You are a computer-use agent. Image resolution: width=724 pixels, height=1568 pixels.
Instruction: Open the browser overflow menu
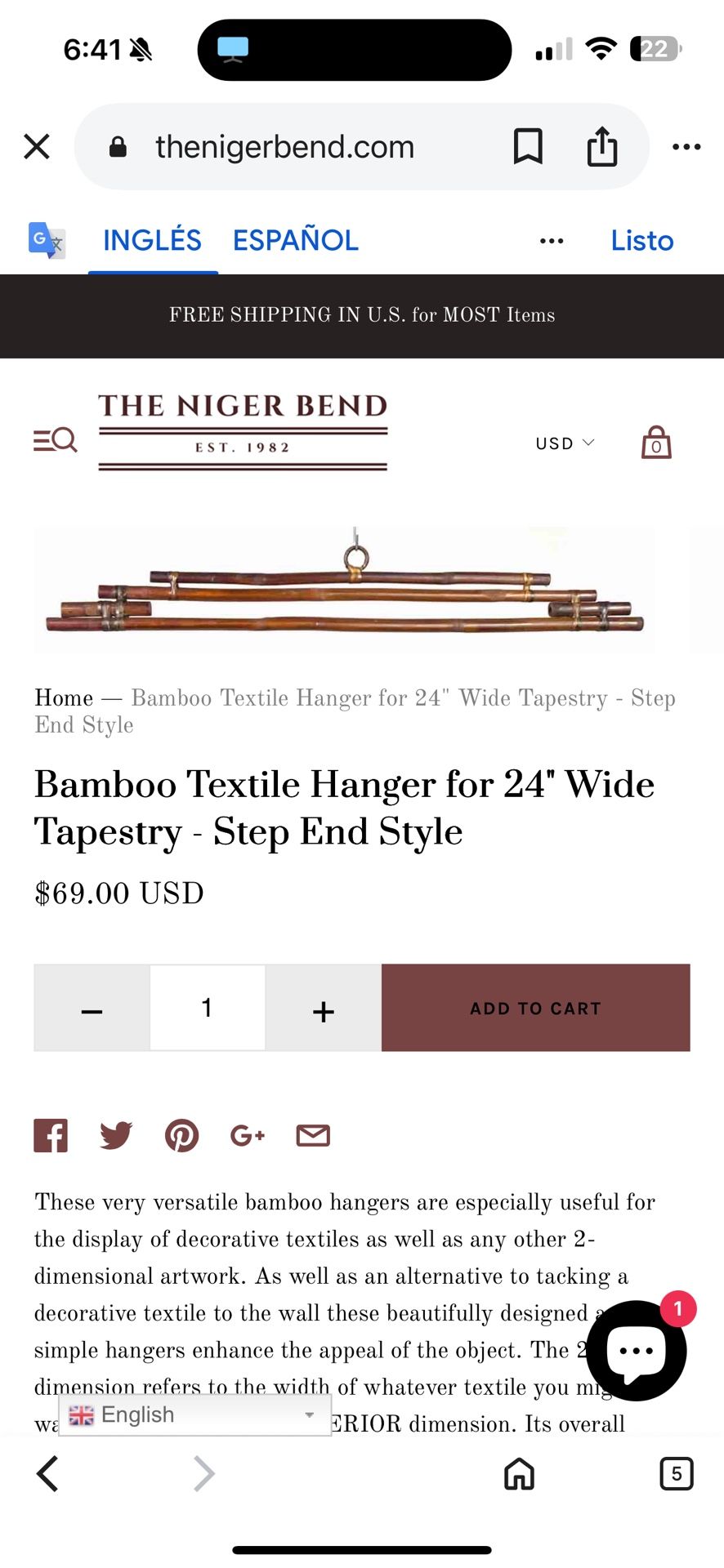686,147
